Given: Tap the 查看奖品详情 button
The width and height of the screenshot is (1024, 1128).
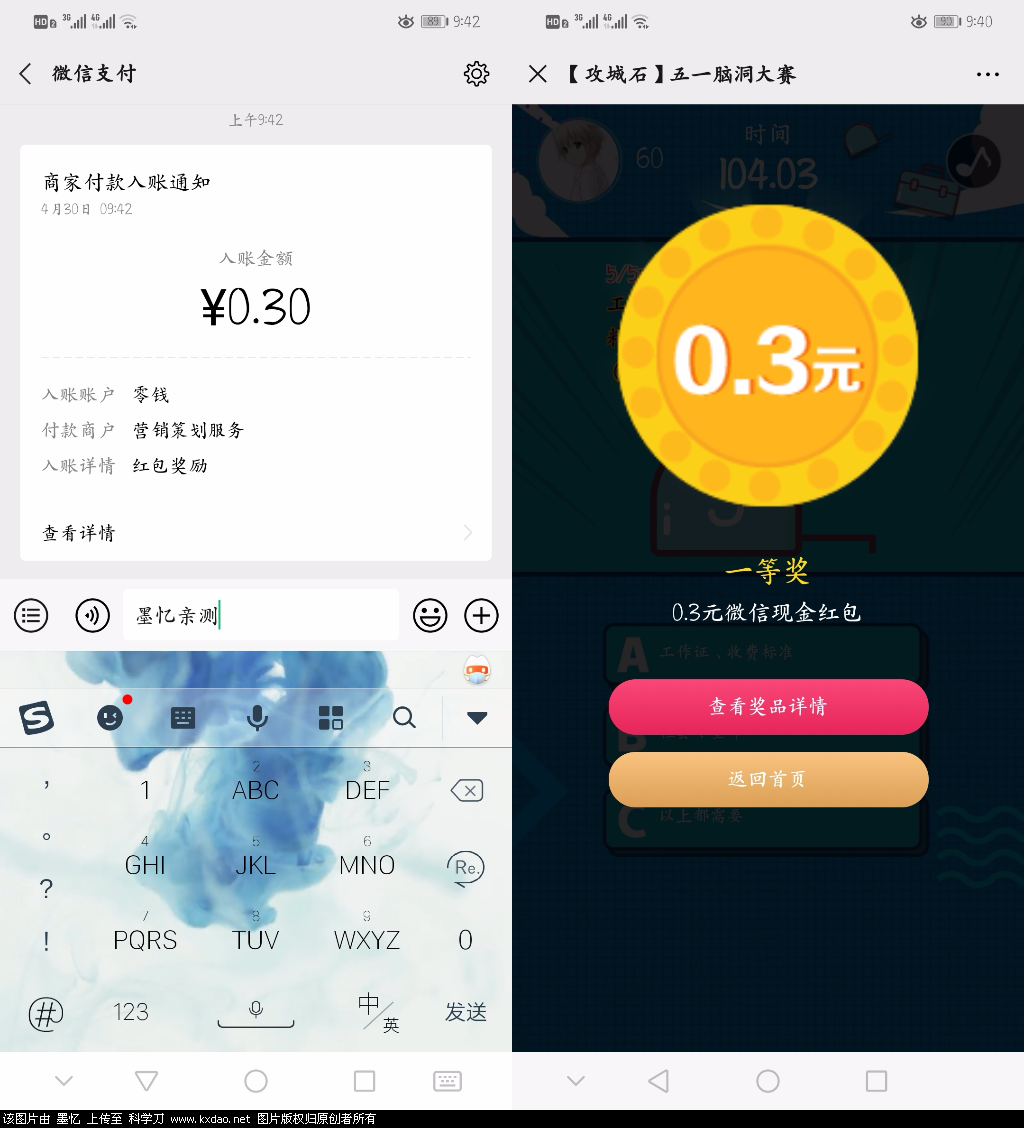Looking at the screenshot, I should click(x=768, y=707).
